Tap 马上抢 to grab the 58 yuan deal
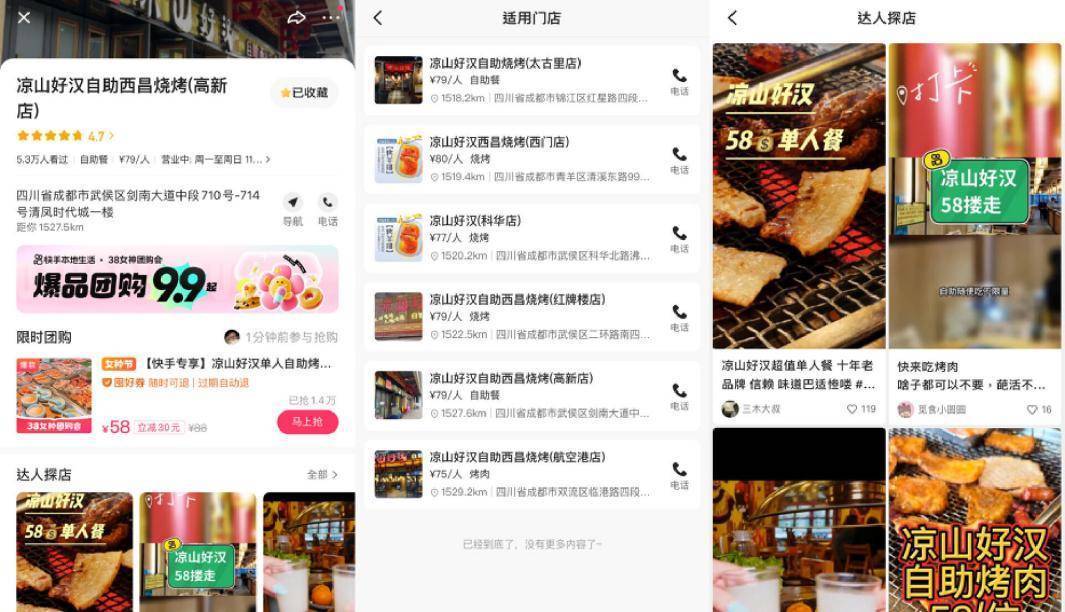This screenshot has height=612, width=1065. (x=307, y=422)
